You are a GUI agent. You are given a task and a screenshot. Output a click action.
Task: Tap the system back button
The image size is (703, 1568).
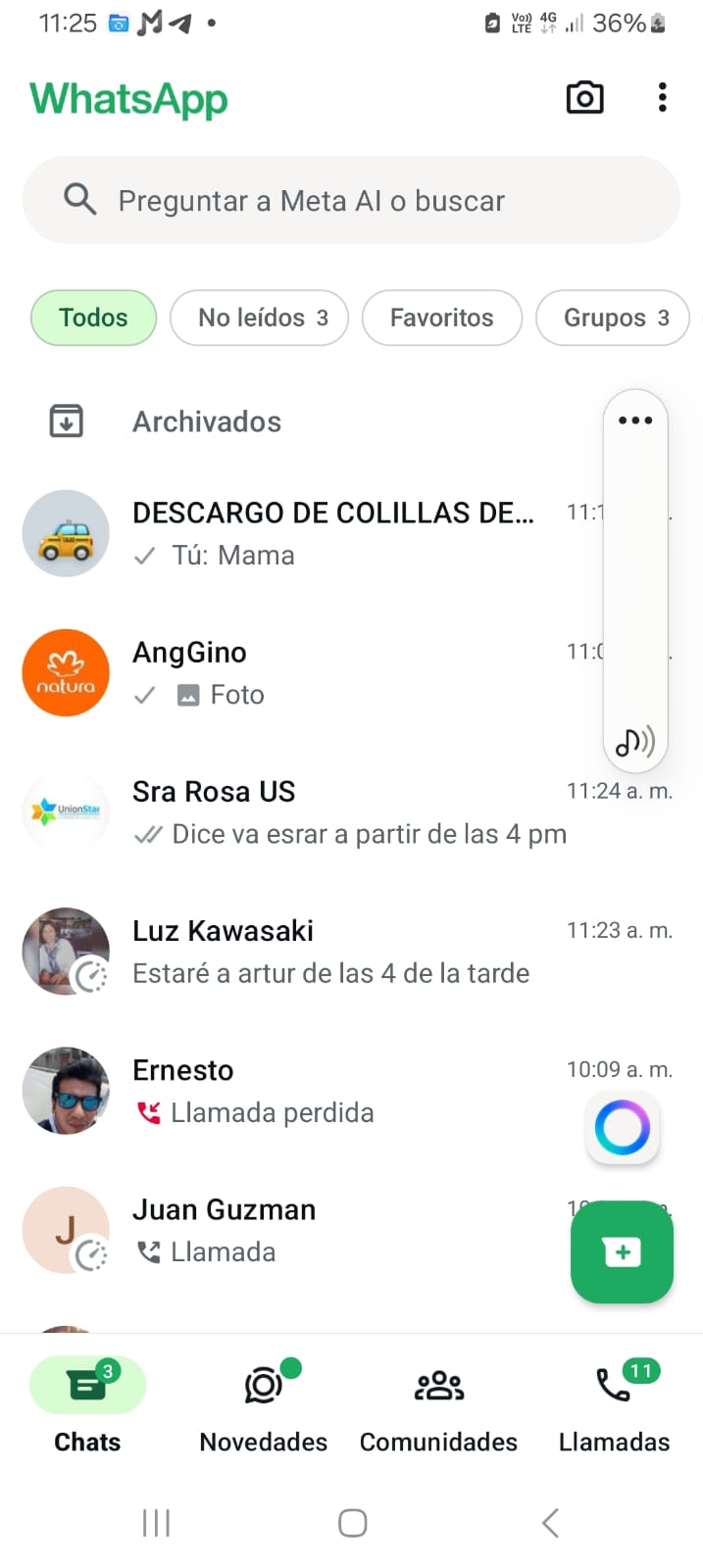tap(550, 1523)
